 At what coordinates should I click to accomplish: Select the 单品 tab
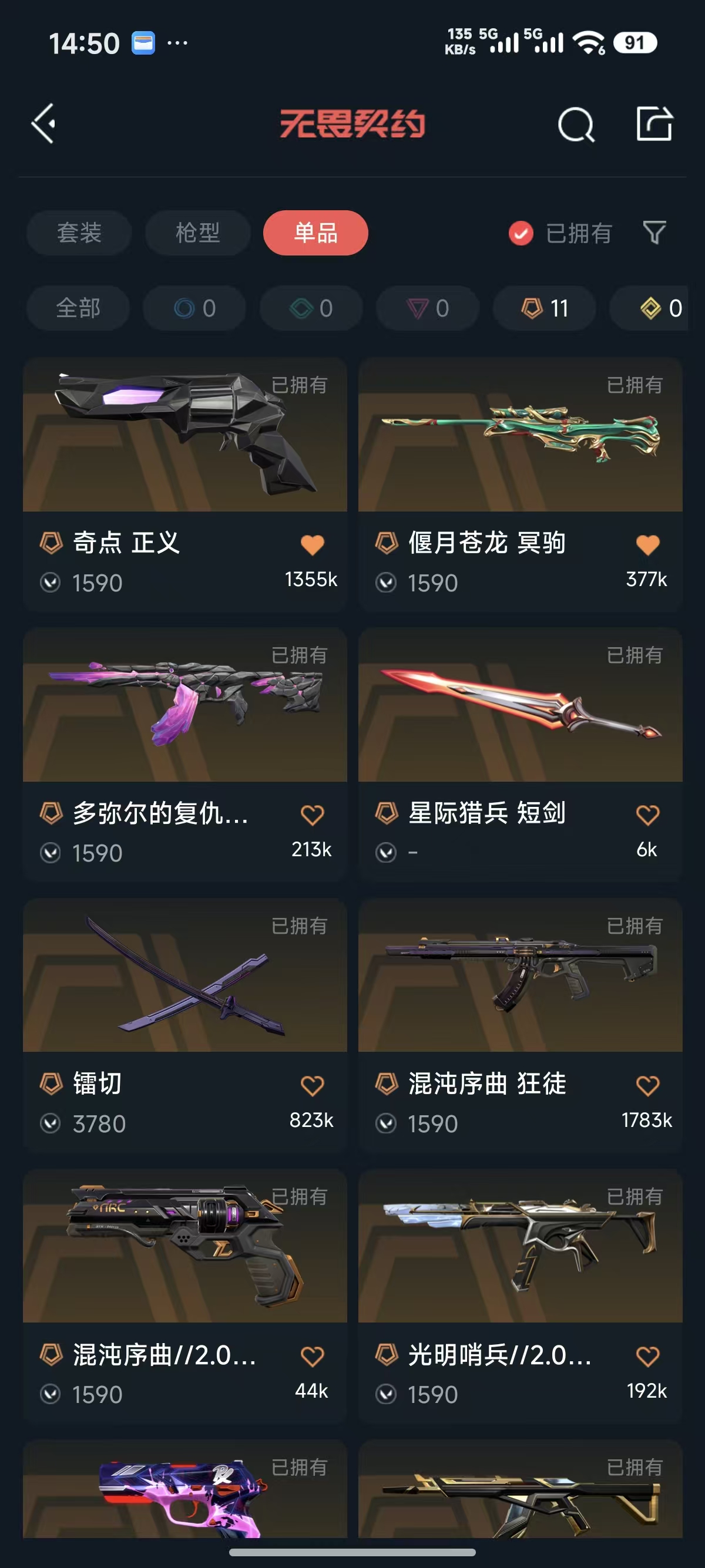[x=315, y=233]
